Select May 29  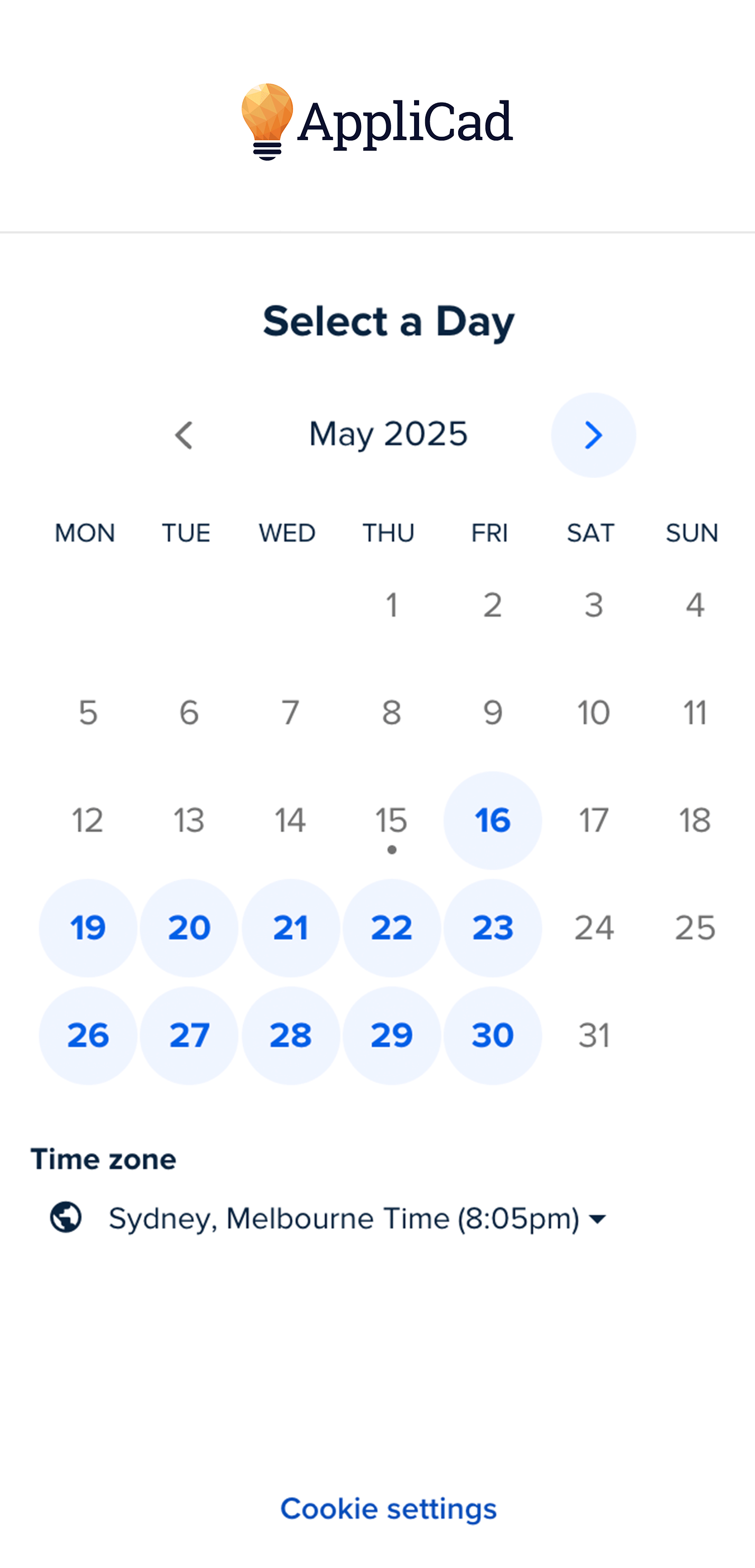click(x=392, y=1035)
